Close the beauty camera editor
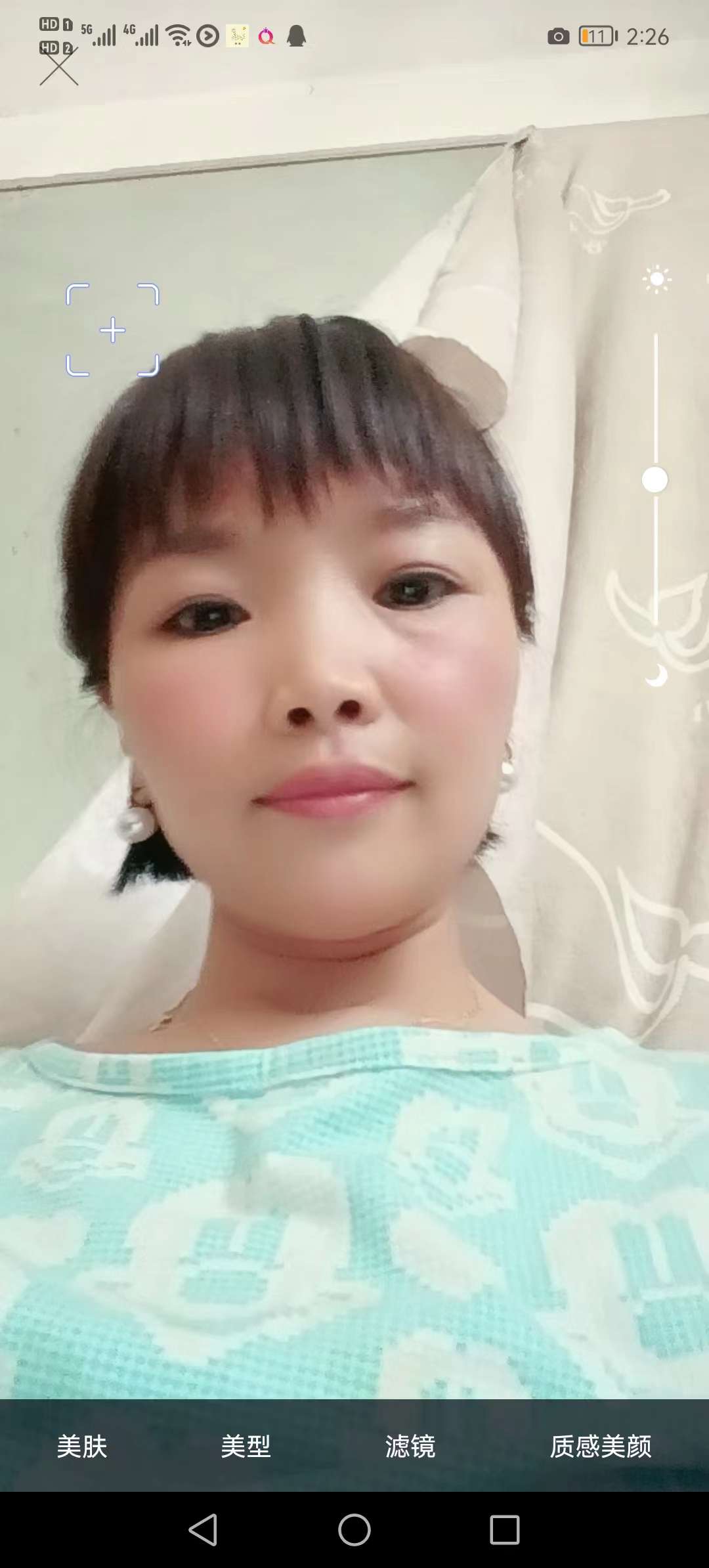The height and width of the screenshot is (1568, 709). pyautogui.click(x=59, y=67)
